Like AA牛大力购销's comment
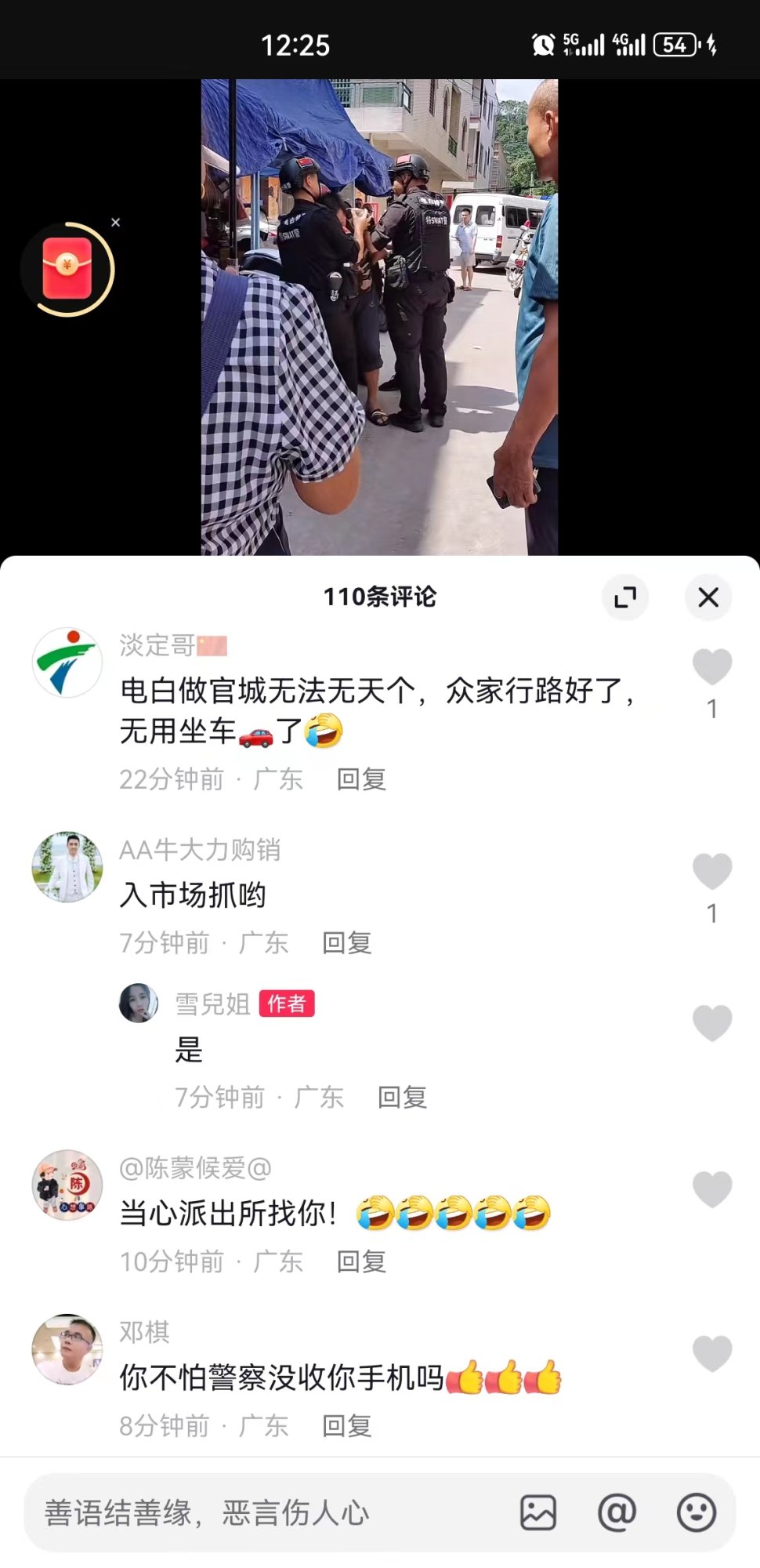 click(711, 871)
